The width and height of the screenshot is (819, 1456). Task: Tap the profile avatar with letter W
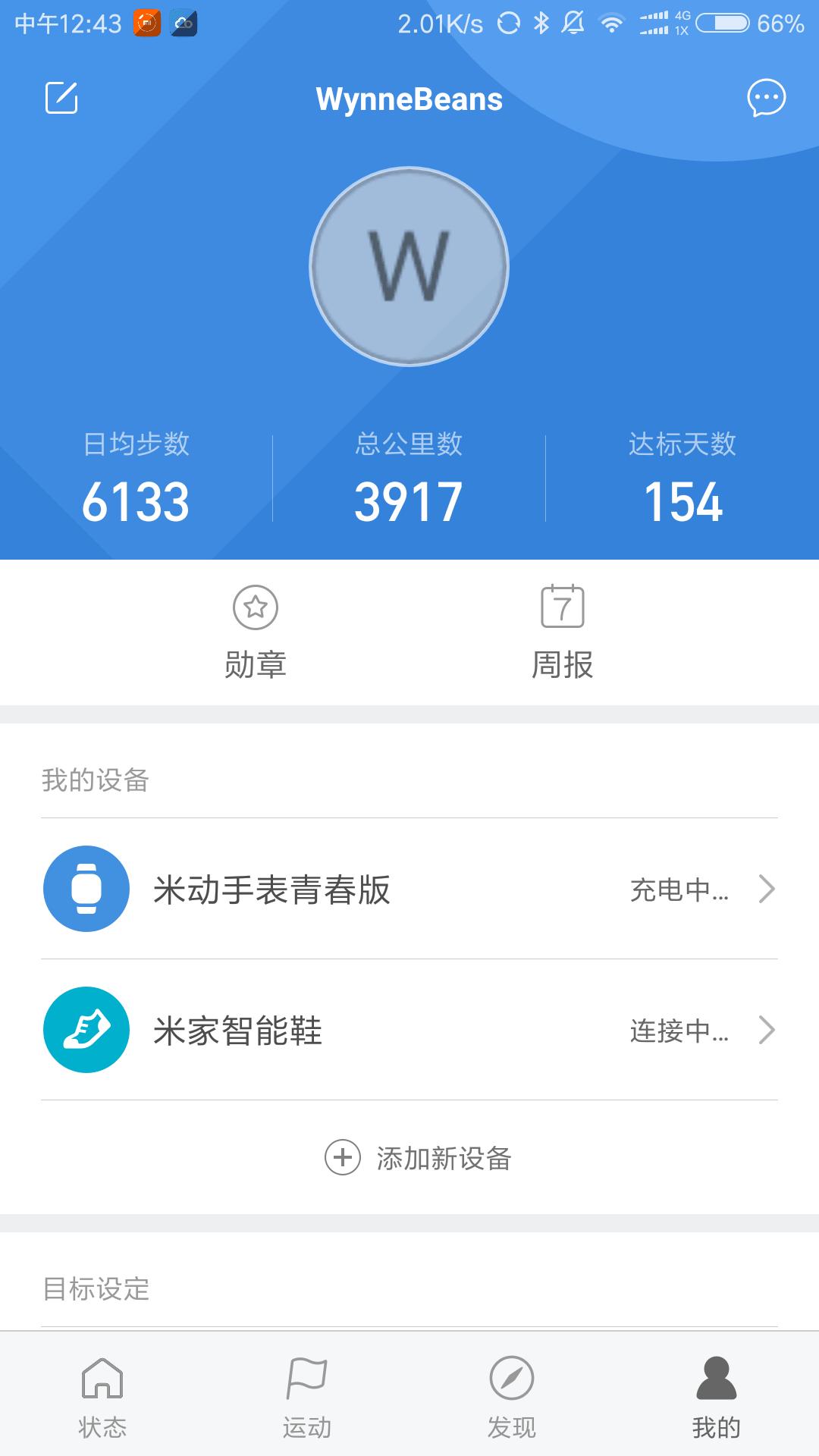(x=409, y=267)
